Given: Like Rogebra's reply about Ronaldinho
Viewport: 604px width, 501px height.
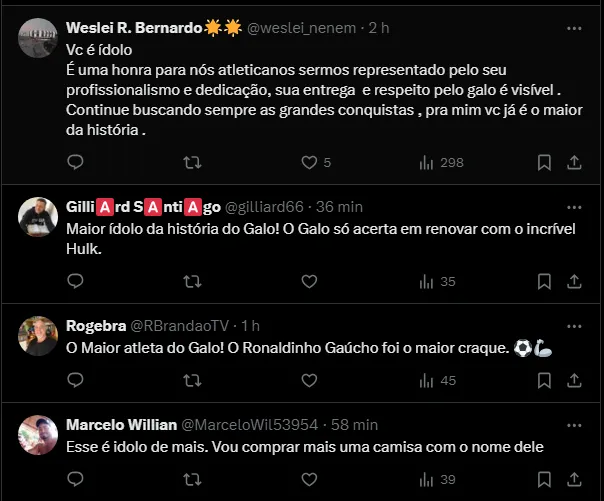Looking at the screenshot, I should click(x=310, y=380).
